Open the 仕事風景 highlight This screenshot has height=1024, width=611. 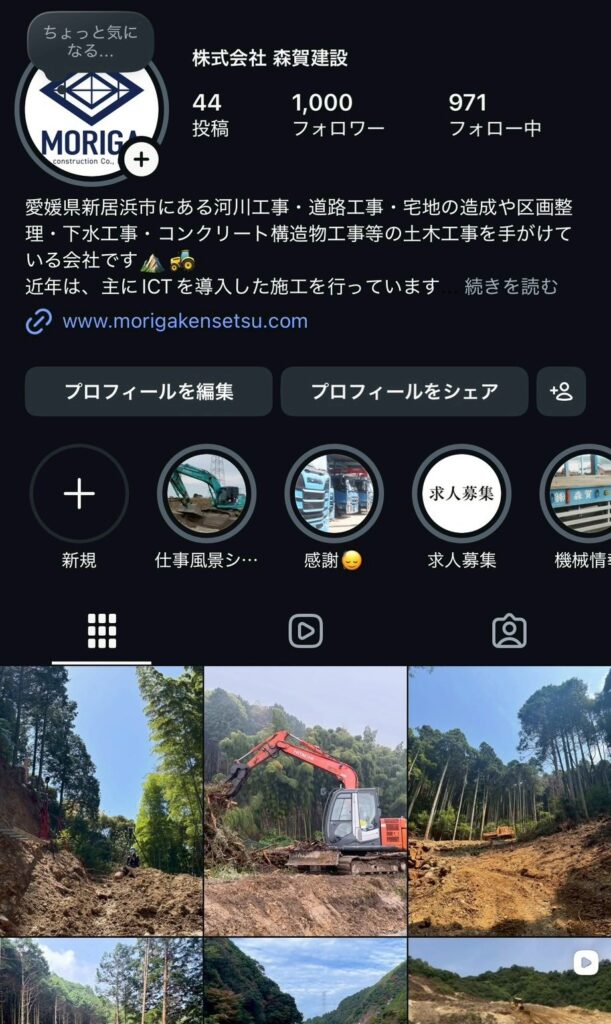click(x=206, y=494)
